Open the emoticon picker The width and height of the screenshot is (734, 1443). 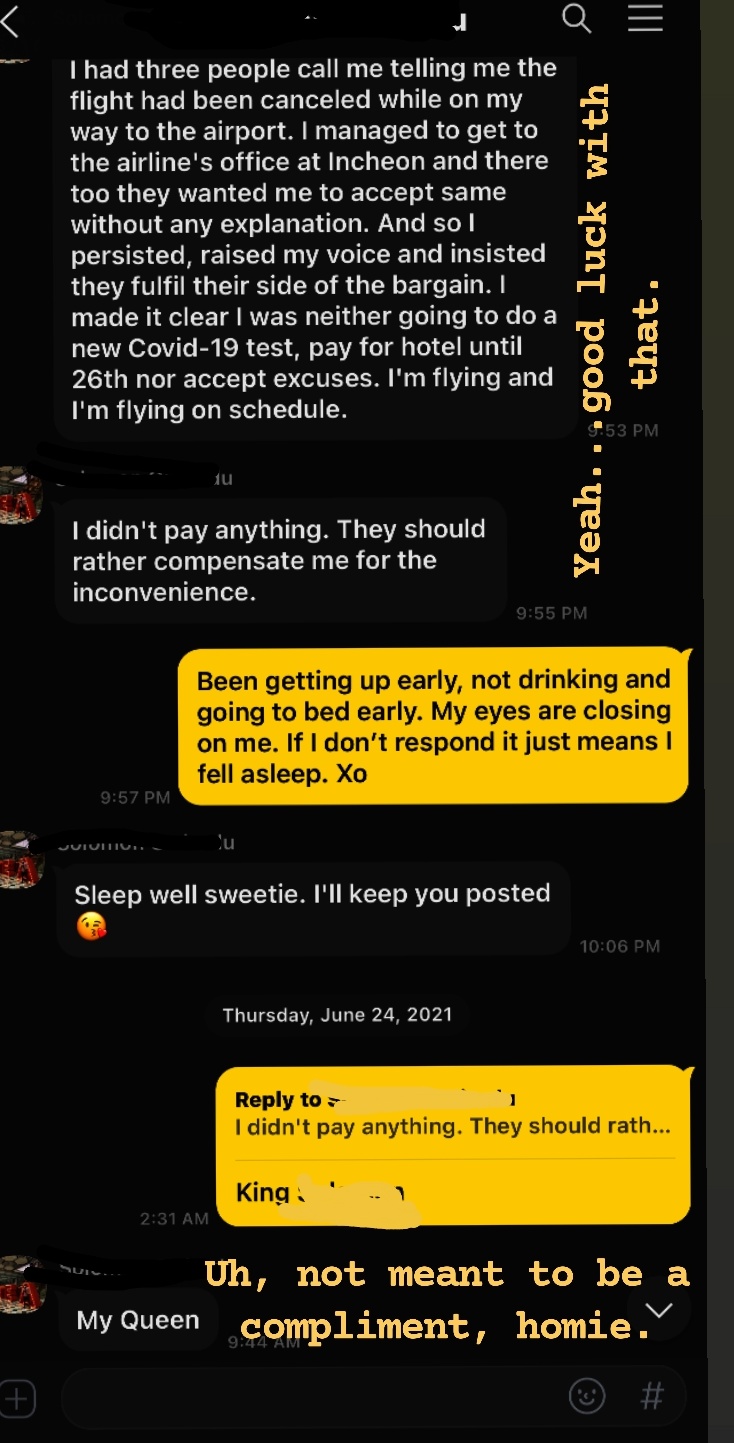pyautogui.click(x=587, y=1396)
